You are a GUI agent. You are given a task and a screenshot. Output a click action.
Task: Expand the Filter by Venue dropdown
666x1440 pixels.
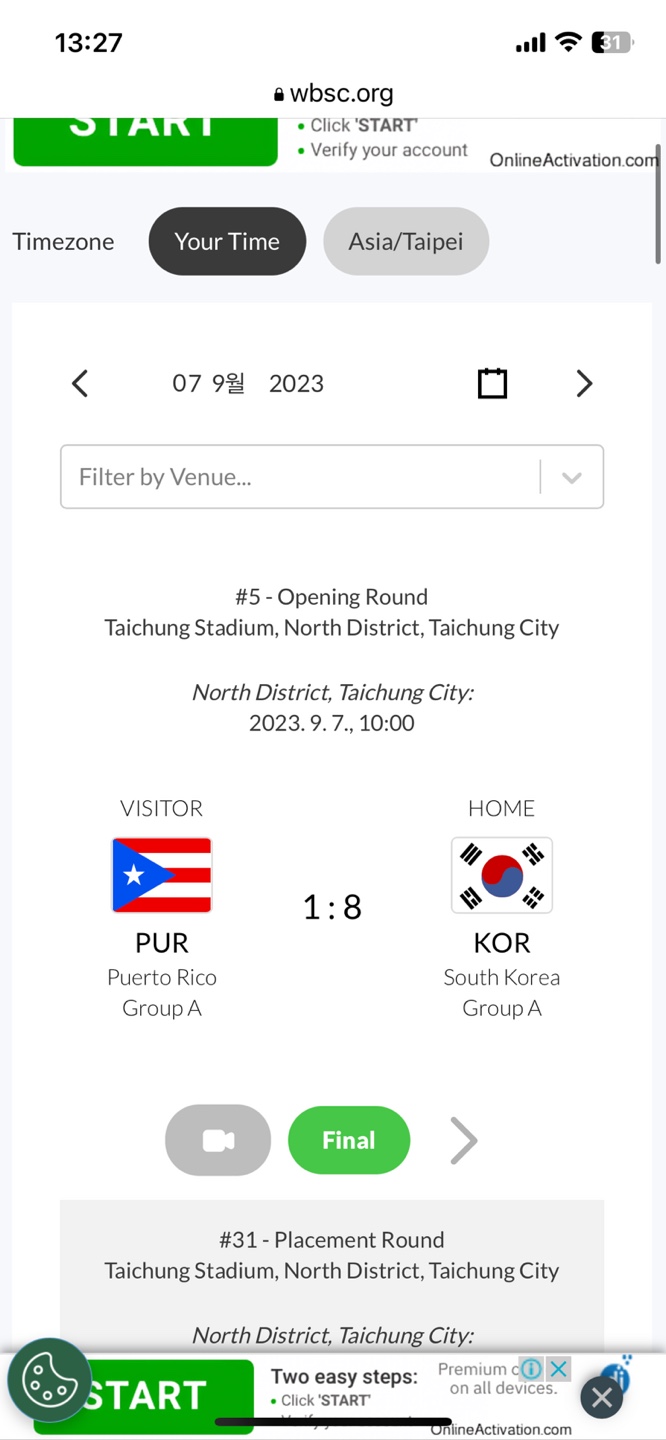[332, 477]
